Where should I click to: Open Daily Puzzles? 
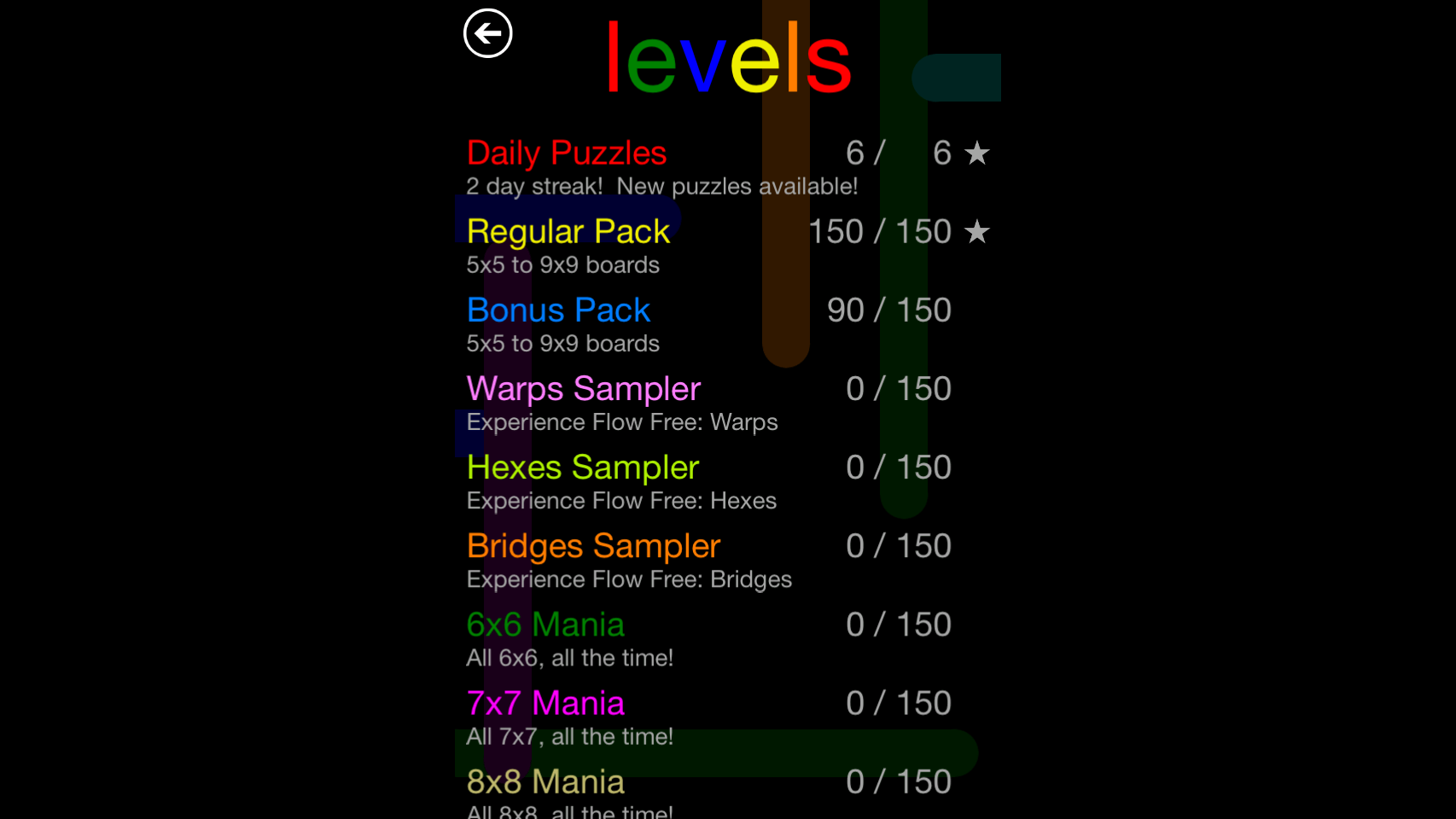pos(567,154)
